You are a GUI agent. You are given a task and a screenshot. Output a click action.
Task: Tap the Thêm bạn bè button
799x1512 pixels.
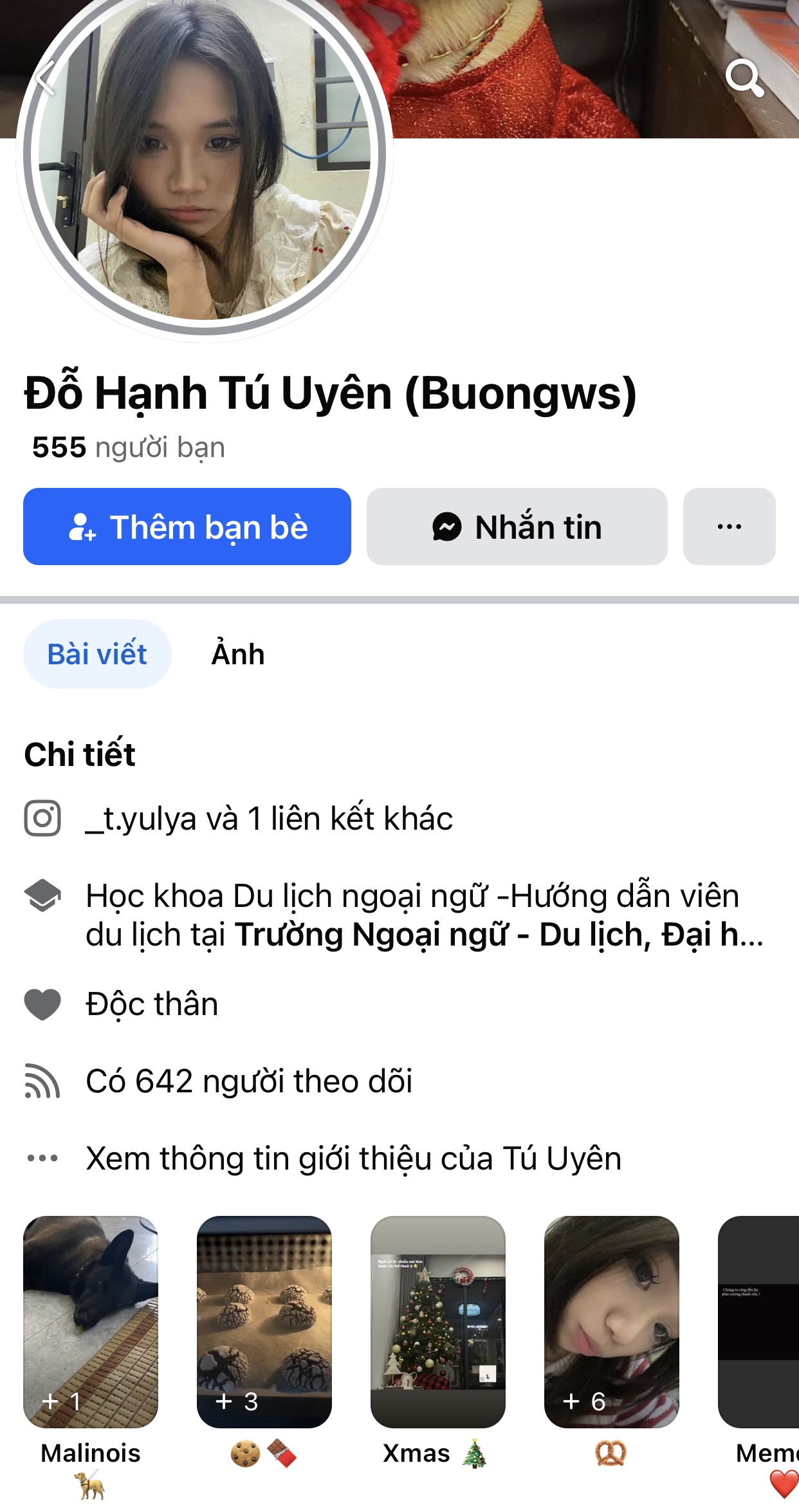(187, 527)
